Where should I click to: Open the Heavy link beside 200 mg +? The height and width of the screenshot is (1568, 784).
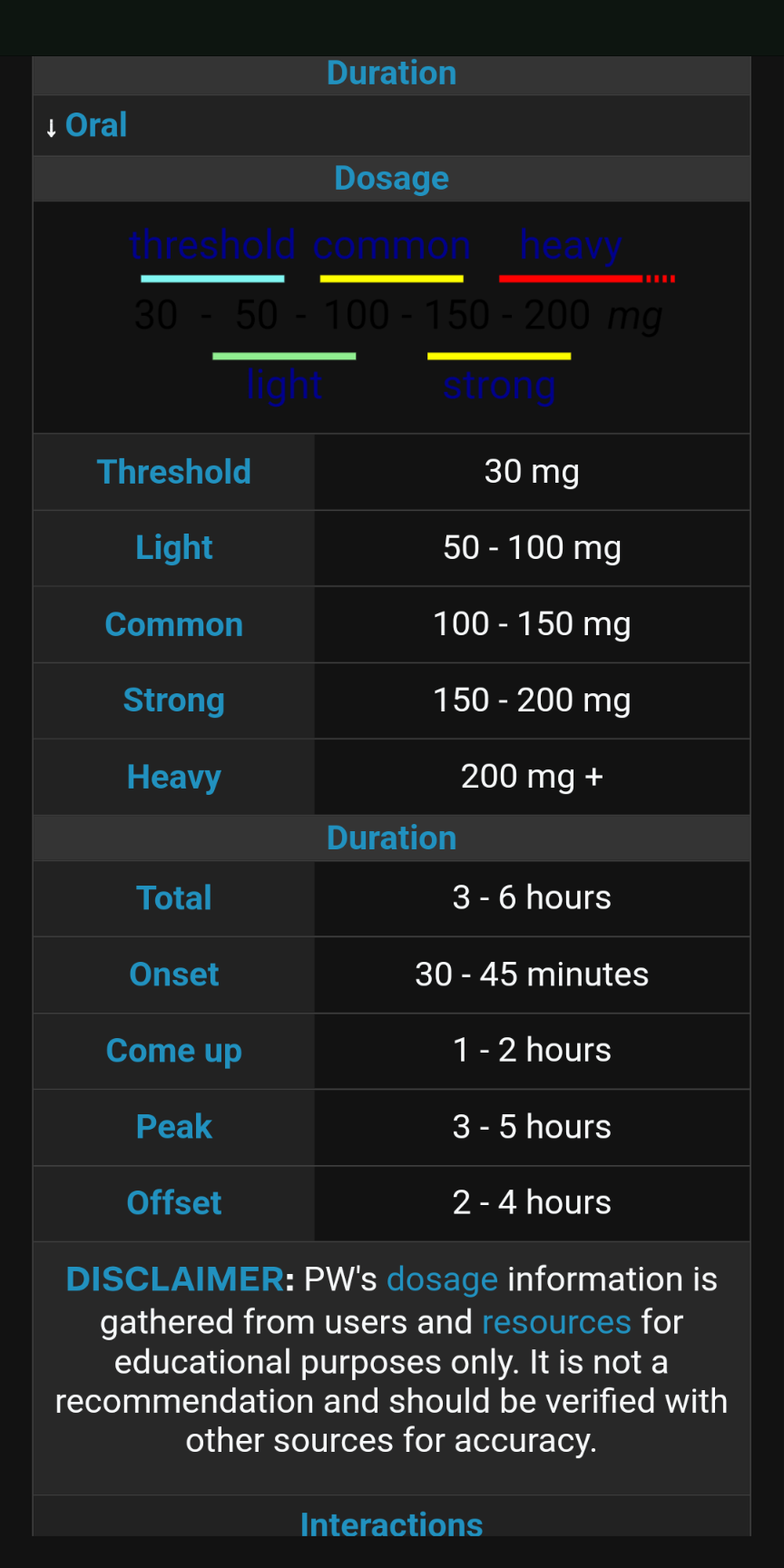click(173, 777)
